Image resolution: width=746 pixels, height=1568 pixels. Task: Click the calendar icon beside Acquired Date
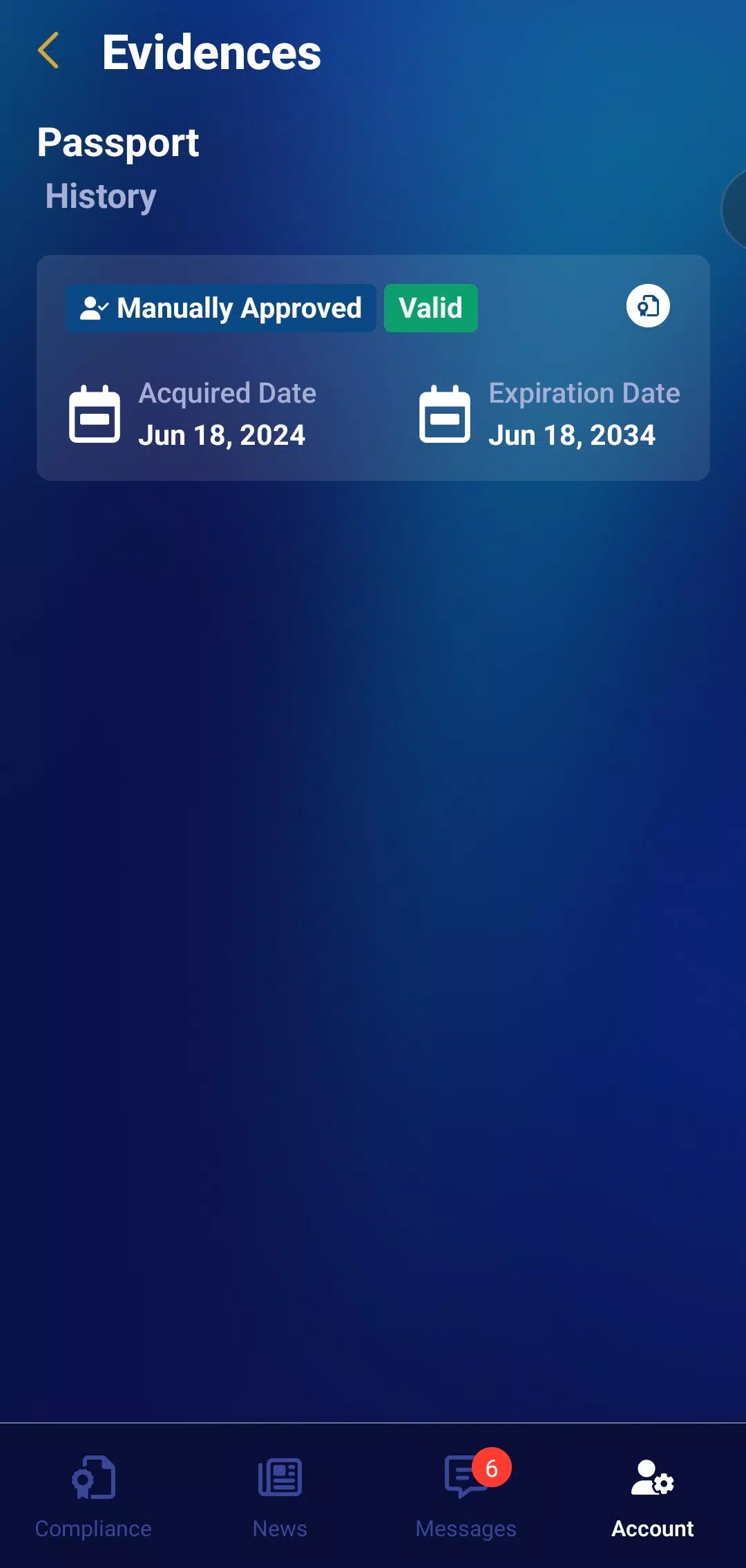[95, 414]
